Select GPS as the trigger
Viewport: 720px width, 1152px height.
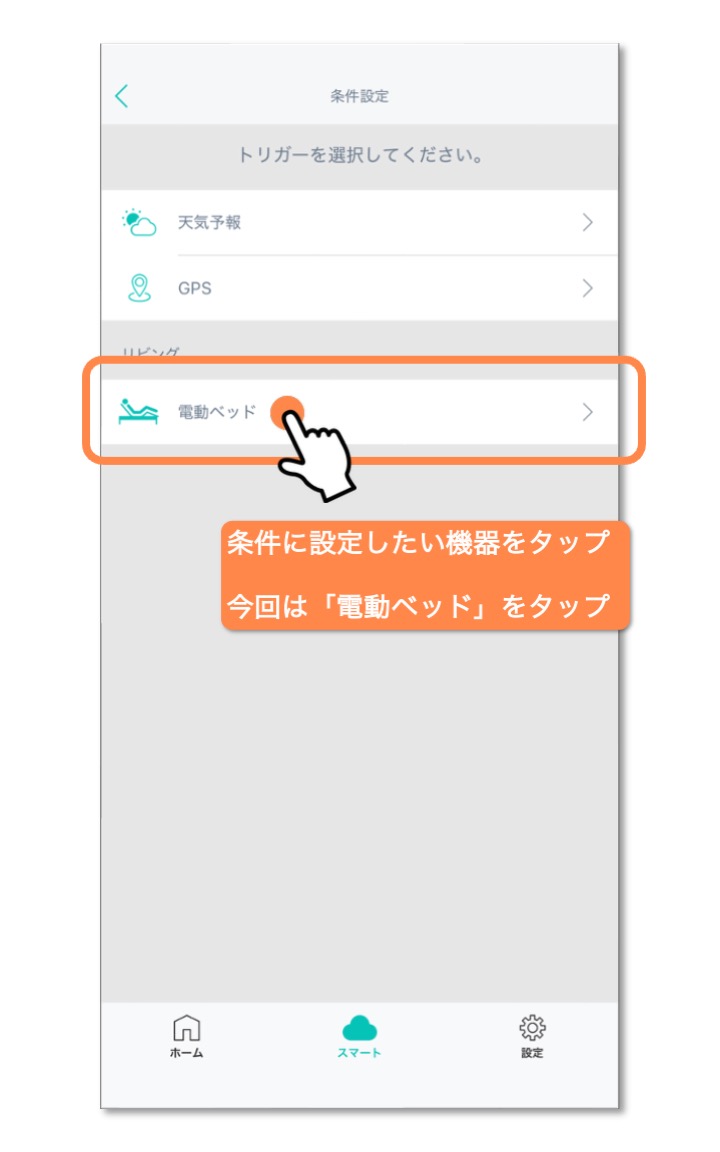tap(359, 288)
